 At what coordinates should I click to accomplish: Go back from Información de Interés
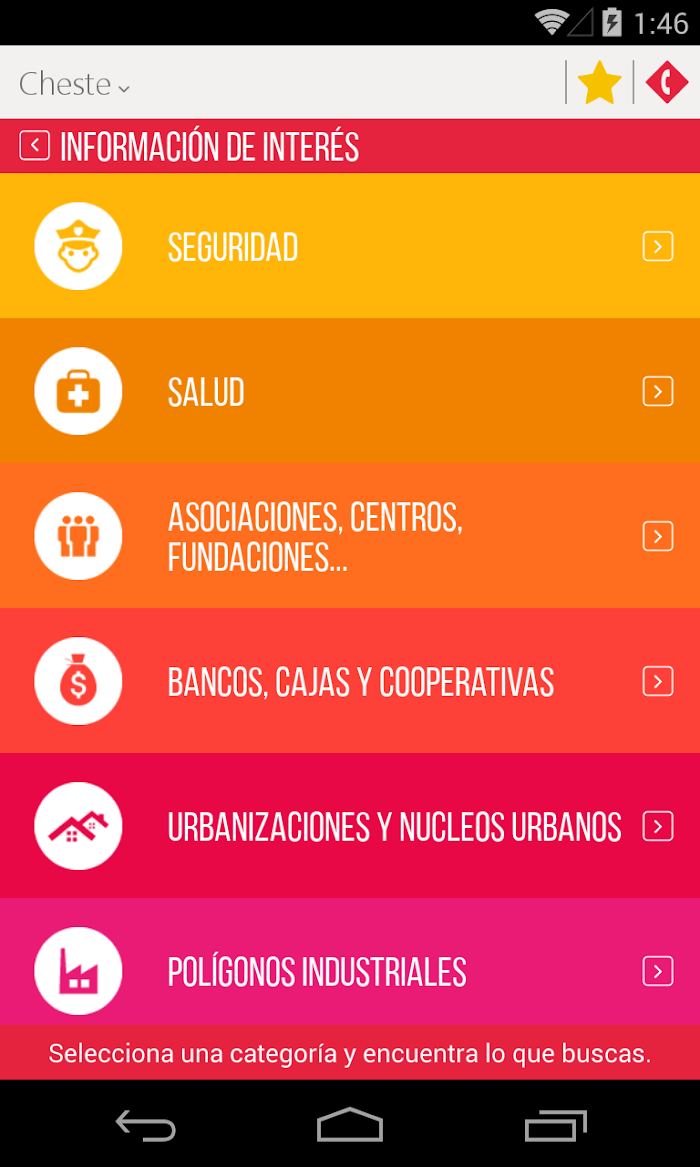[x=34, y=146]
